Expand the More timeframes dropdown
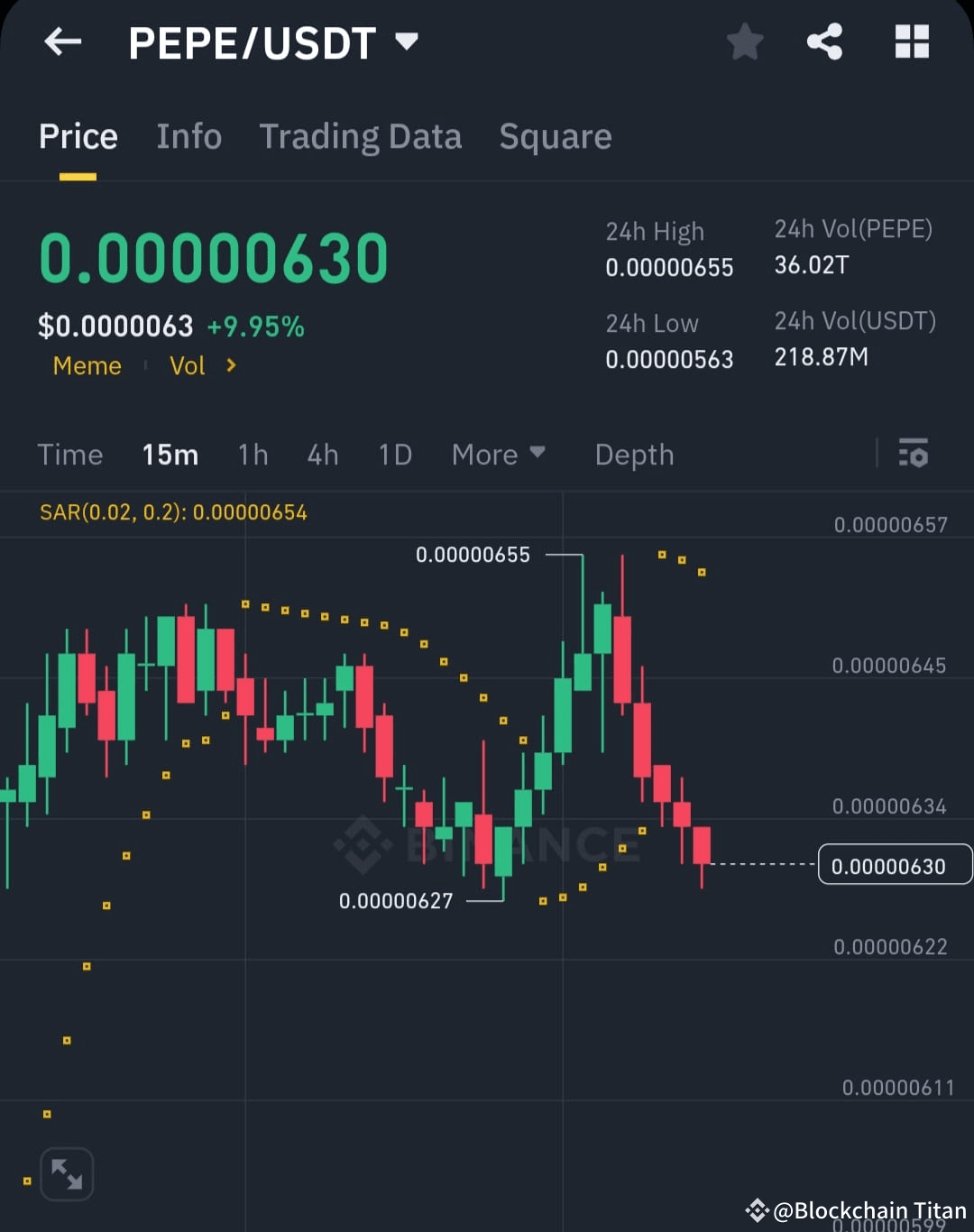This screenshot has width=974, height=1232. [x=499, y=455]
